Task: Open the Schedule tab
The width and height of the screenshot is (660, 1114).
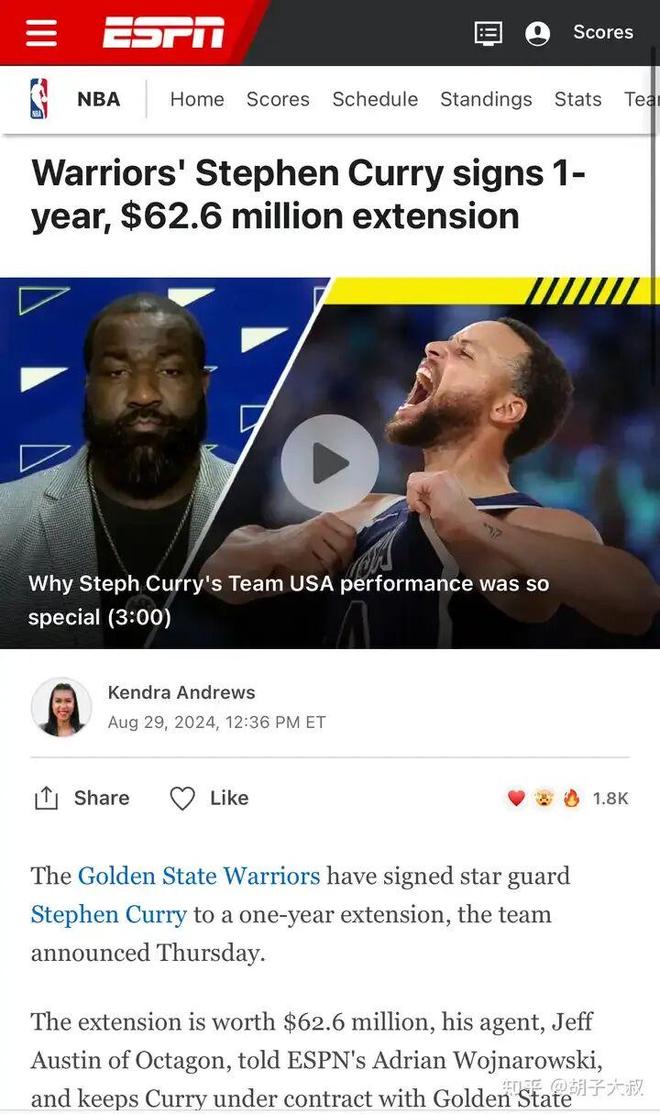Action: tap(375, 99)
